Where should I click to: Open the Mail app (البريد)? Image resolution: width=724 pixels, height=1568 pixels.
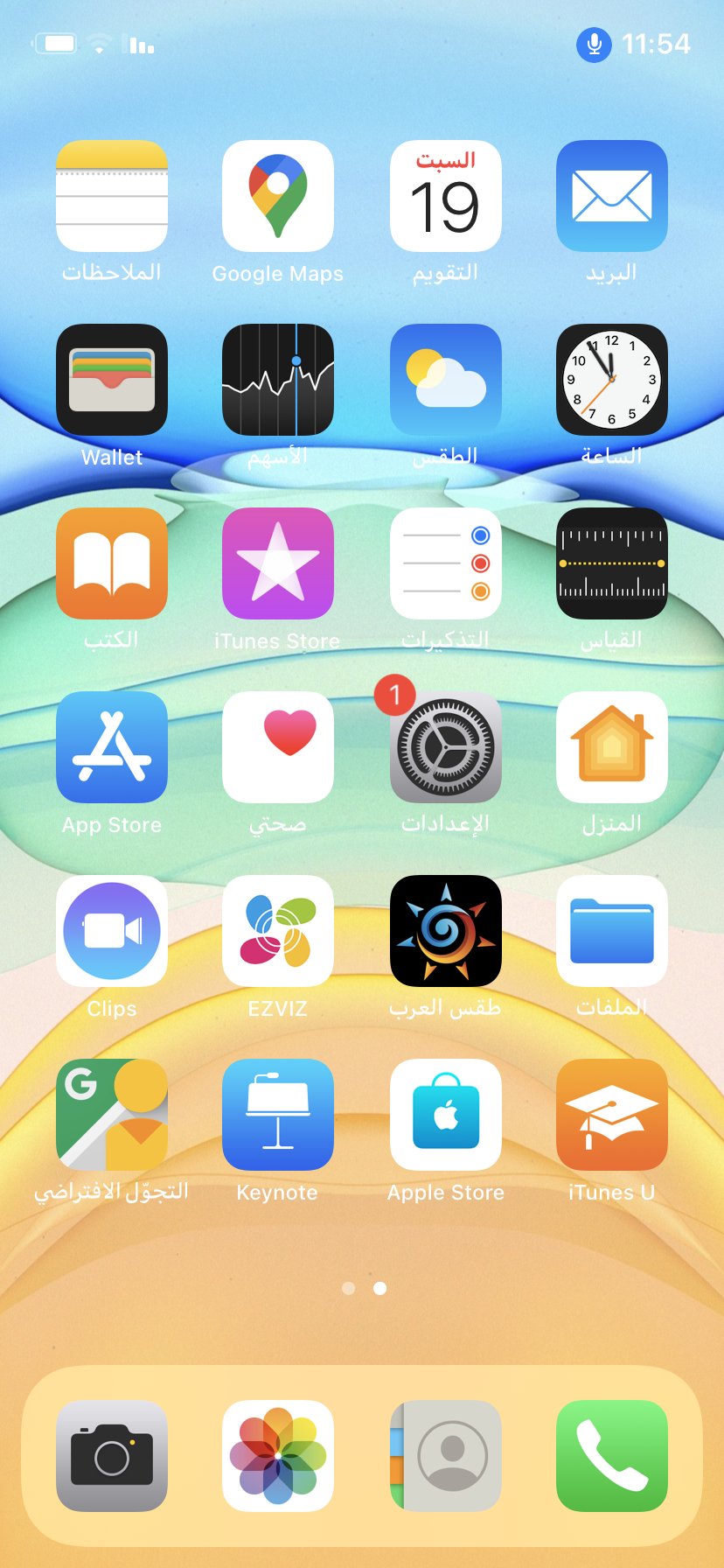tap(612, 196)
